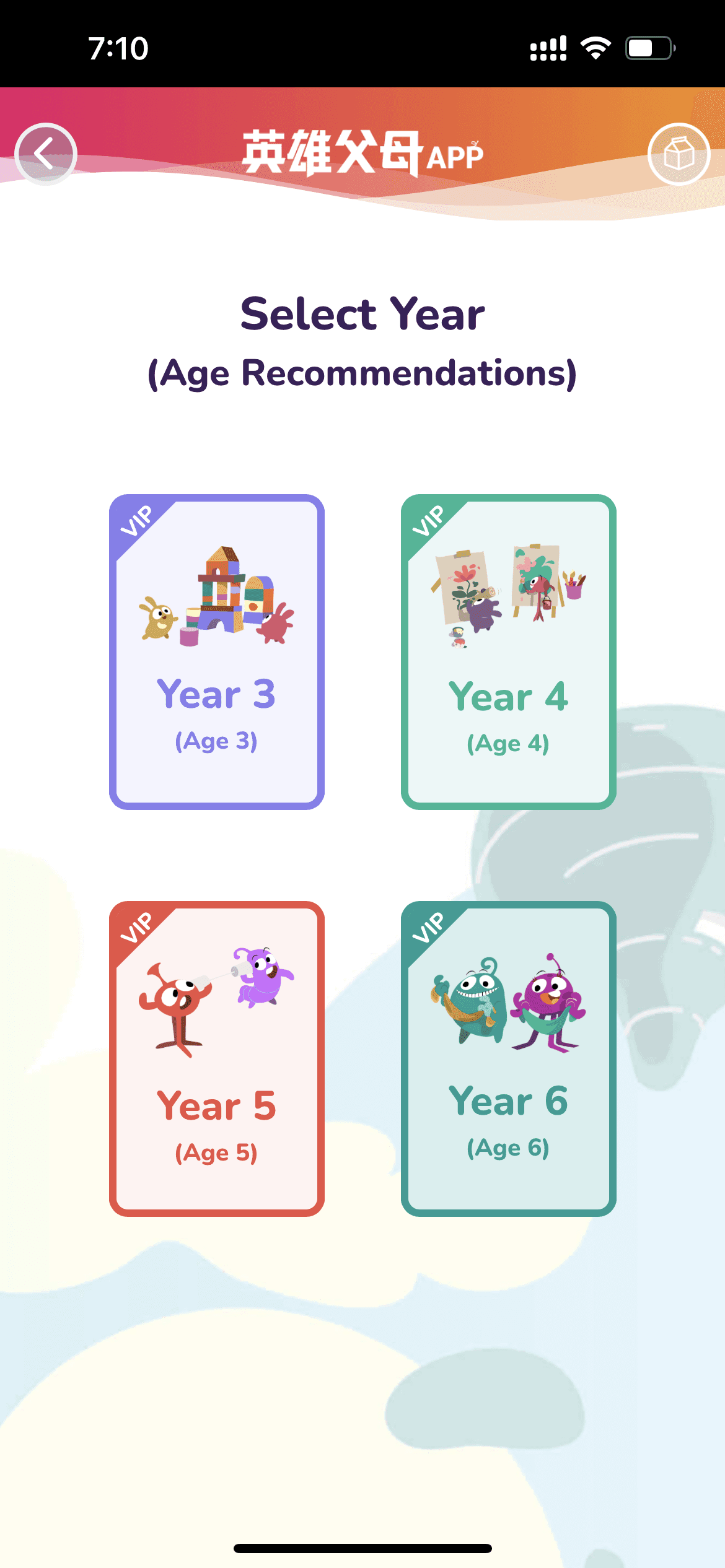725x1568 pixels.
Task: Open the box icon in header
Action: click(679, 154)
